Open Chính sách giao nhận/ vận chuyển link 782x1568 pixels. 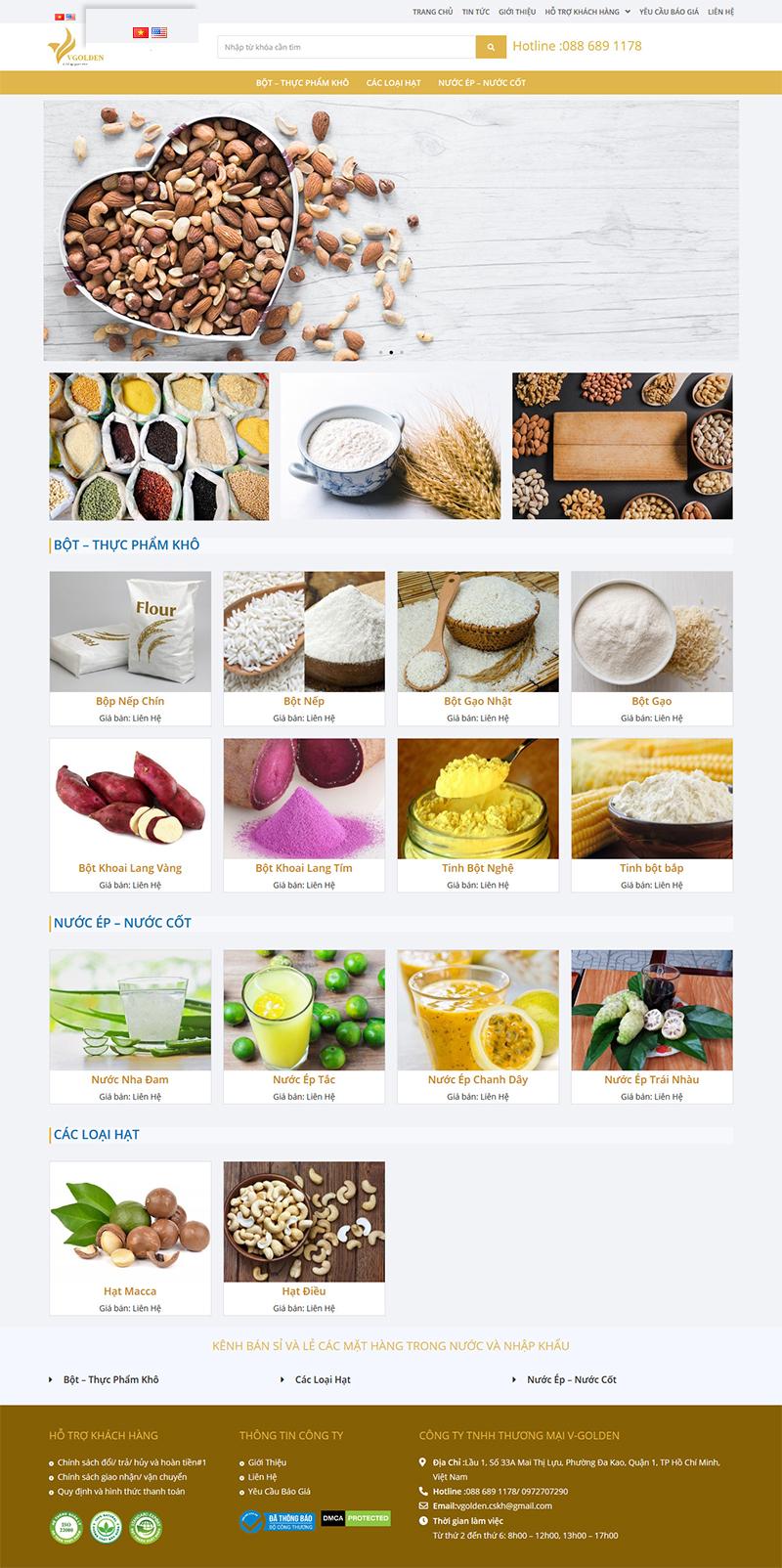(x=121, y=1477)
